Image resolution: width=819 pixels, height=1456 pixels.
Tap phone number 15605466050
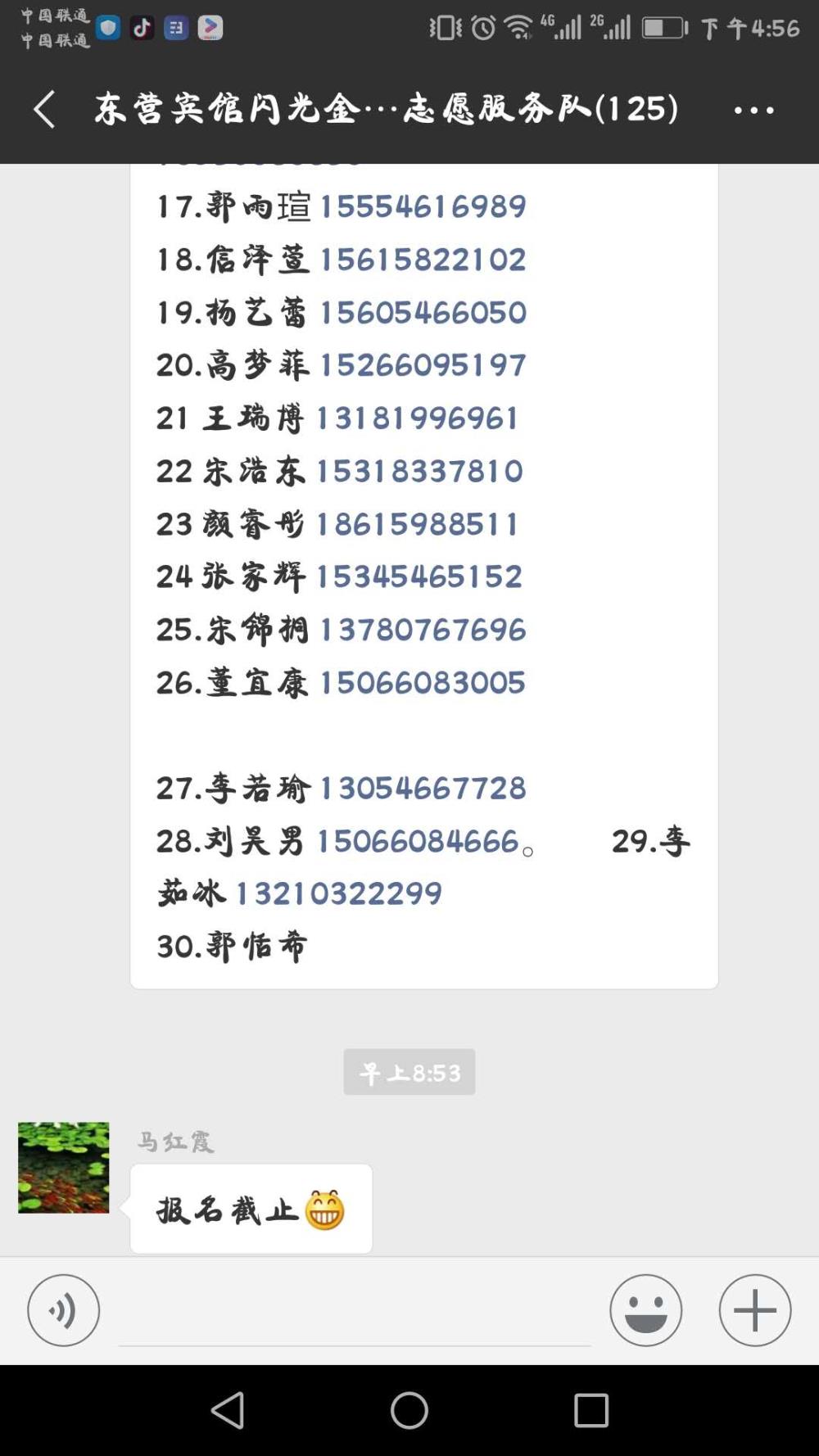tap(423, 312)
